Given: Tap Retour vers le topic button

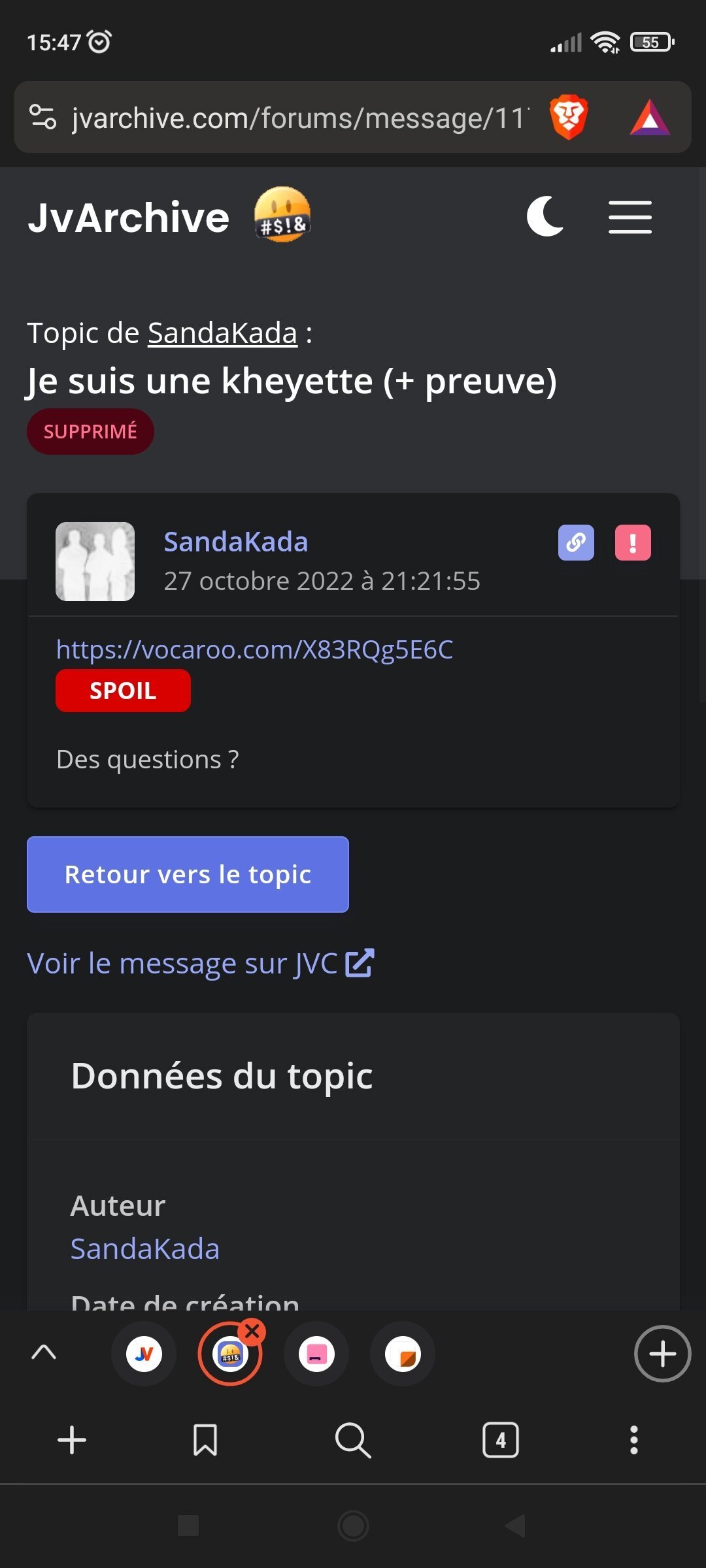Looking at the screenshot, I should [188, 874].
